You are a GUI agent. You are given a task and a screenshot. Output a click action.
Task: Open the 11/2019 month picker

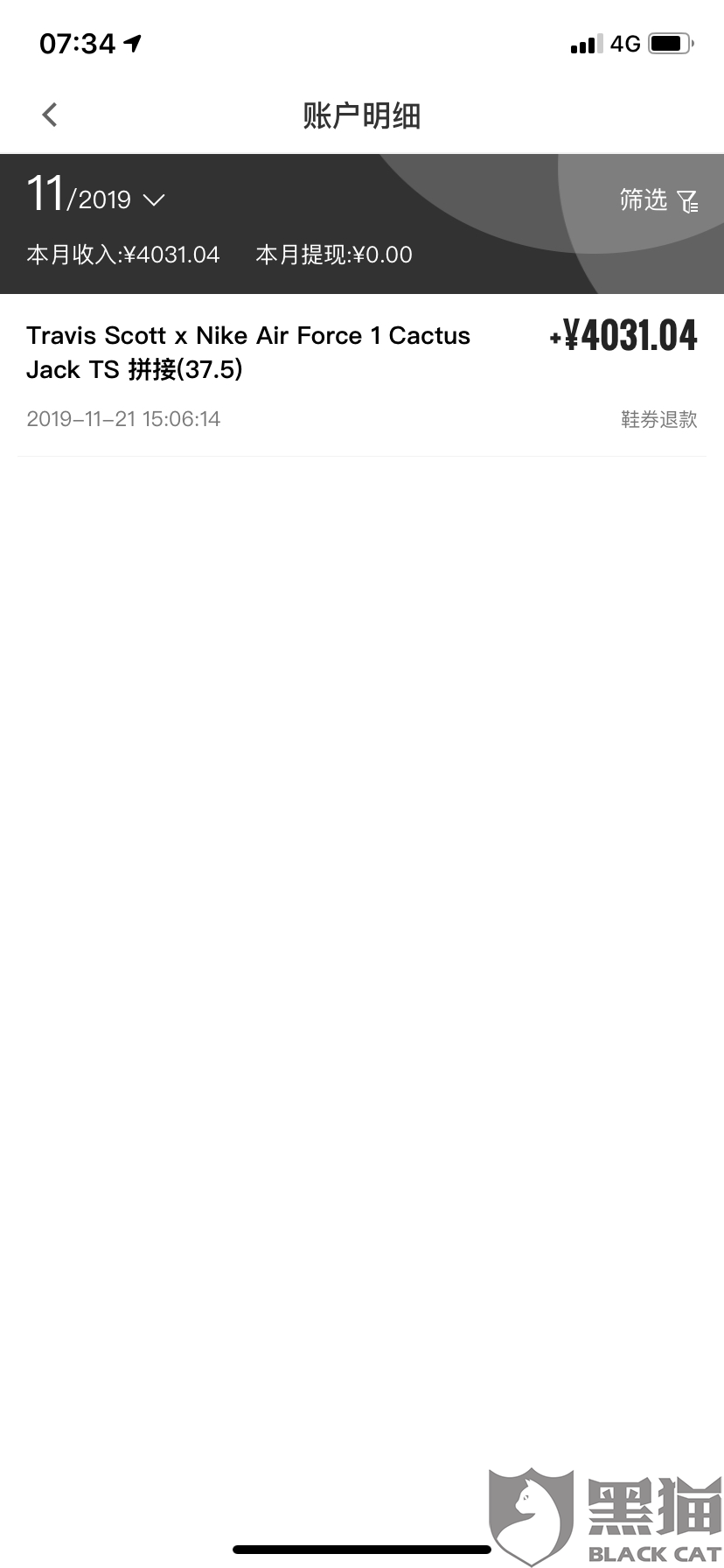tap(95, 194)
